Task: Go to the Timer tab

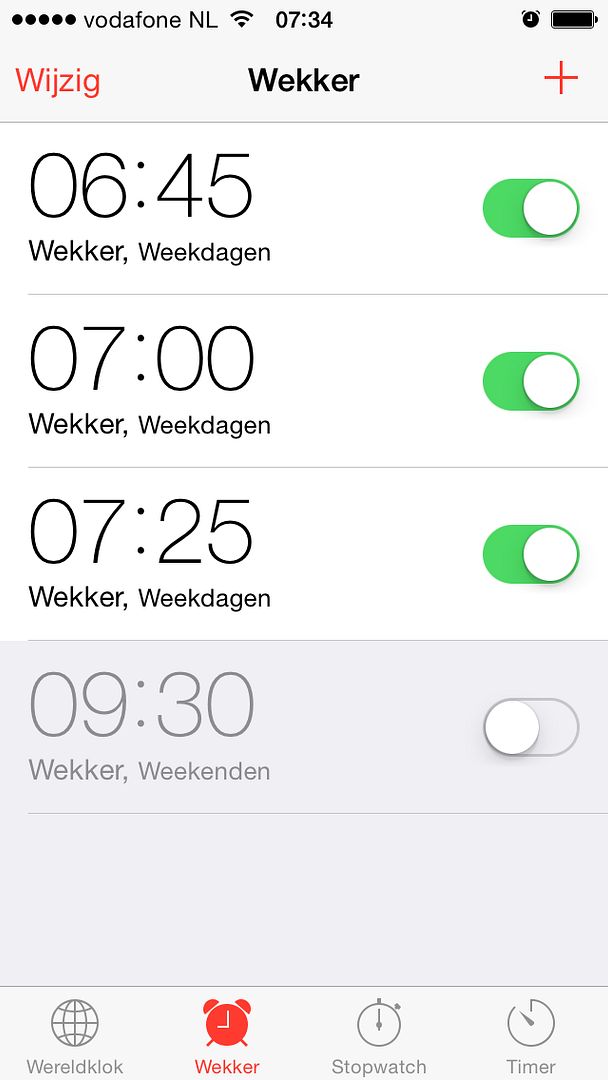Action: 531,1035
